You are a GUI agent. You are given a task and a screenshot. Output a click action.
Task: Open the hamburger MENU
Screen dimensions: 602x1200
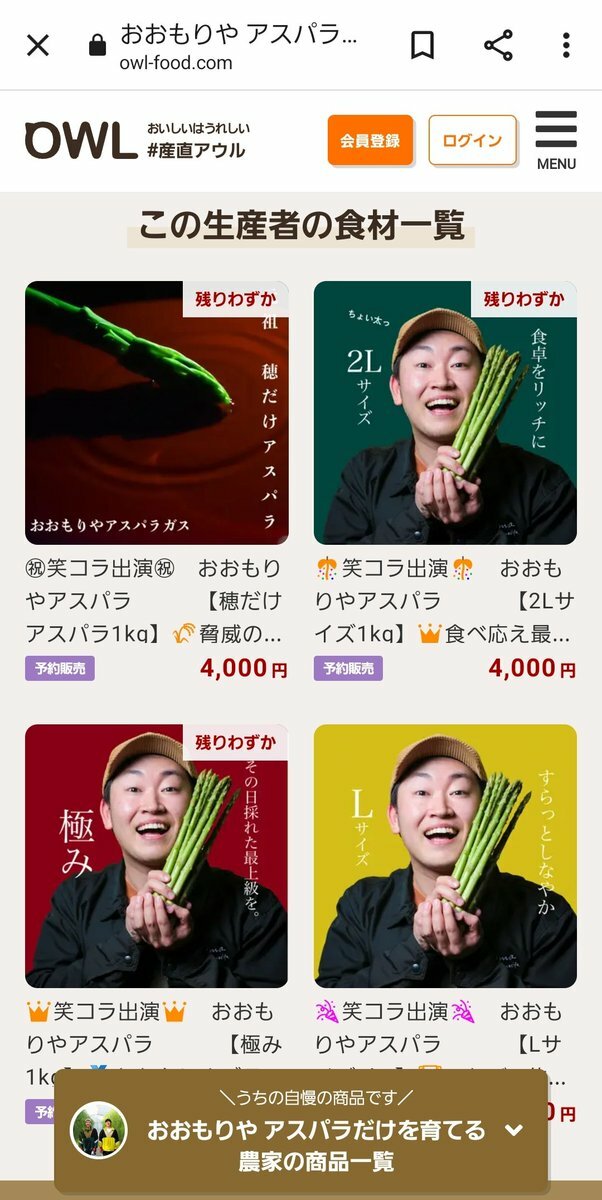556,141
